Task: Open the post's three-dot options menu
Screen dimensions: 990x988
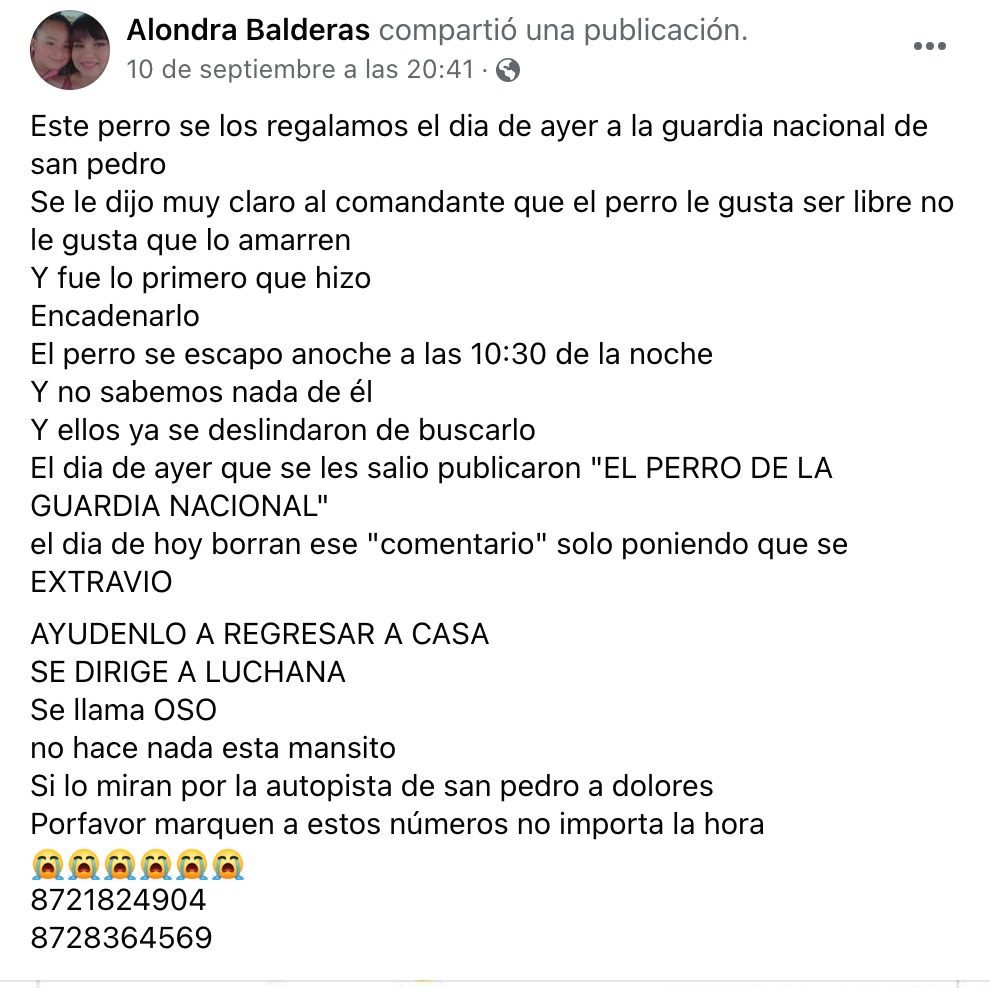Action: [930, 46]
